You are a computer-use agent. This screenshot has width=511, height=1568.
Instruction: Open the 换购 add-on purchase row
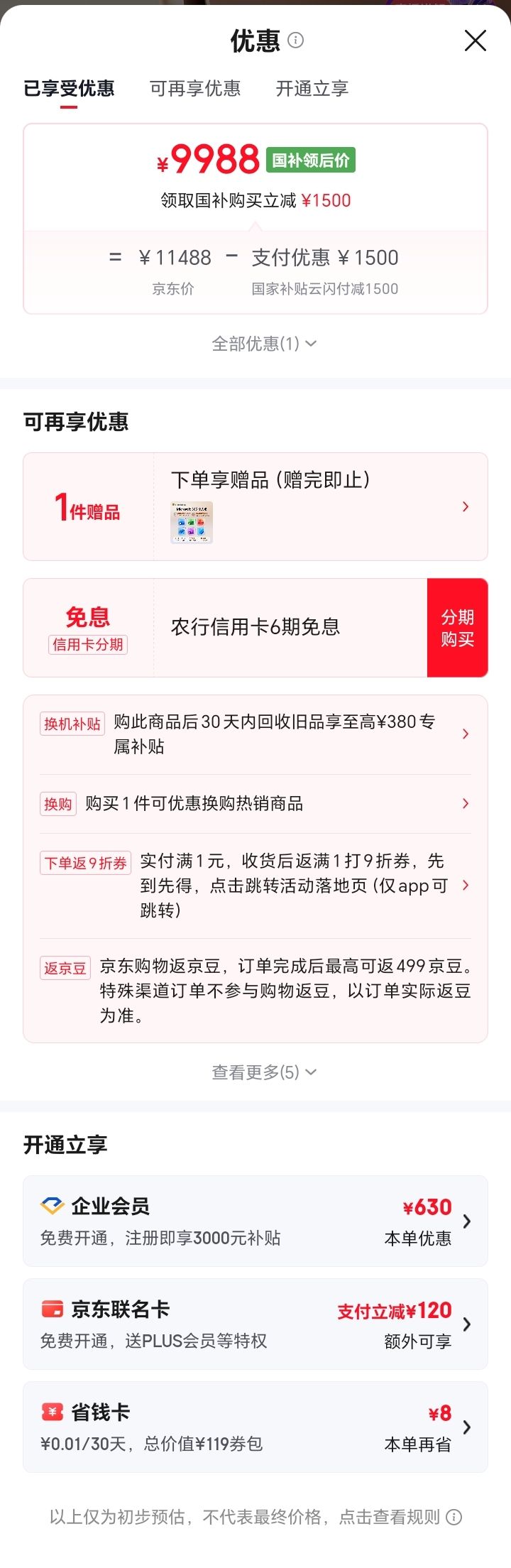(255, 804)
